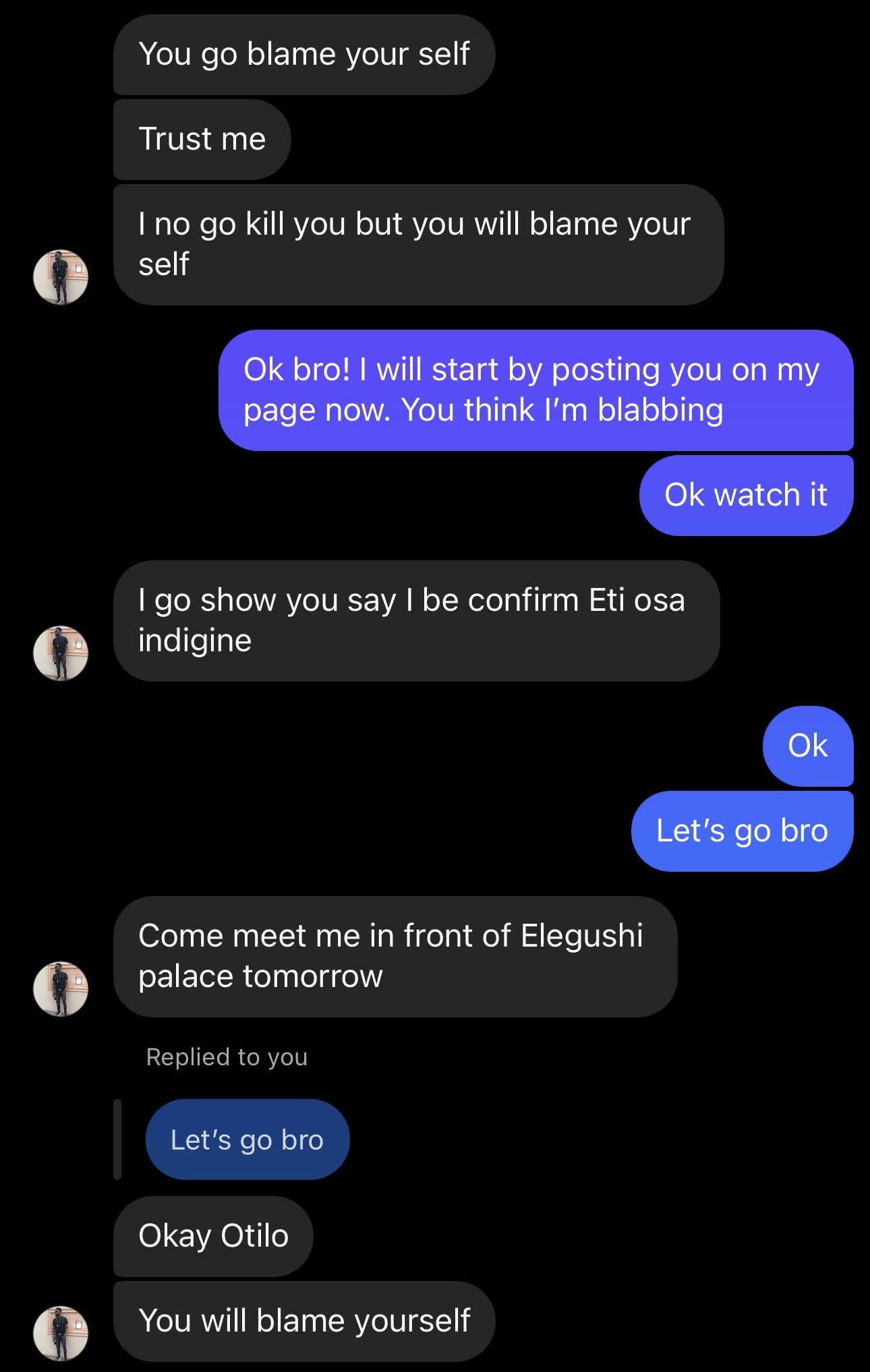View sender profile from avatar beside "Elegushi palace tomorrow"
The height and width of the screenshot is (1372, 870).
click(x=61, y=988)
